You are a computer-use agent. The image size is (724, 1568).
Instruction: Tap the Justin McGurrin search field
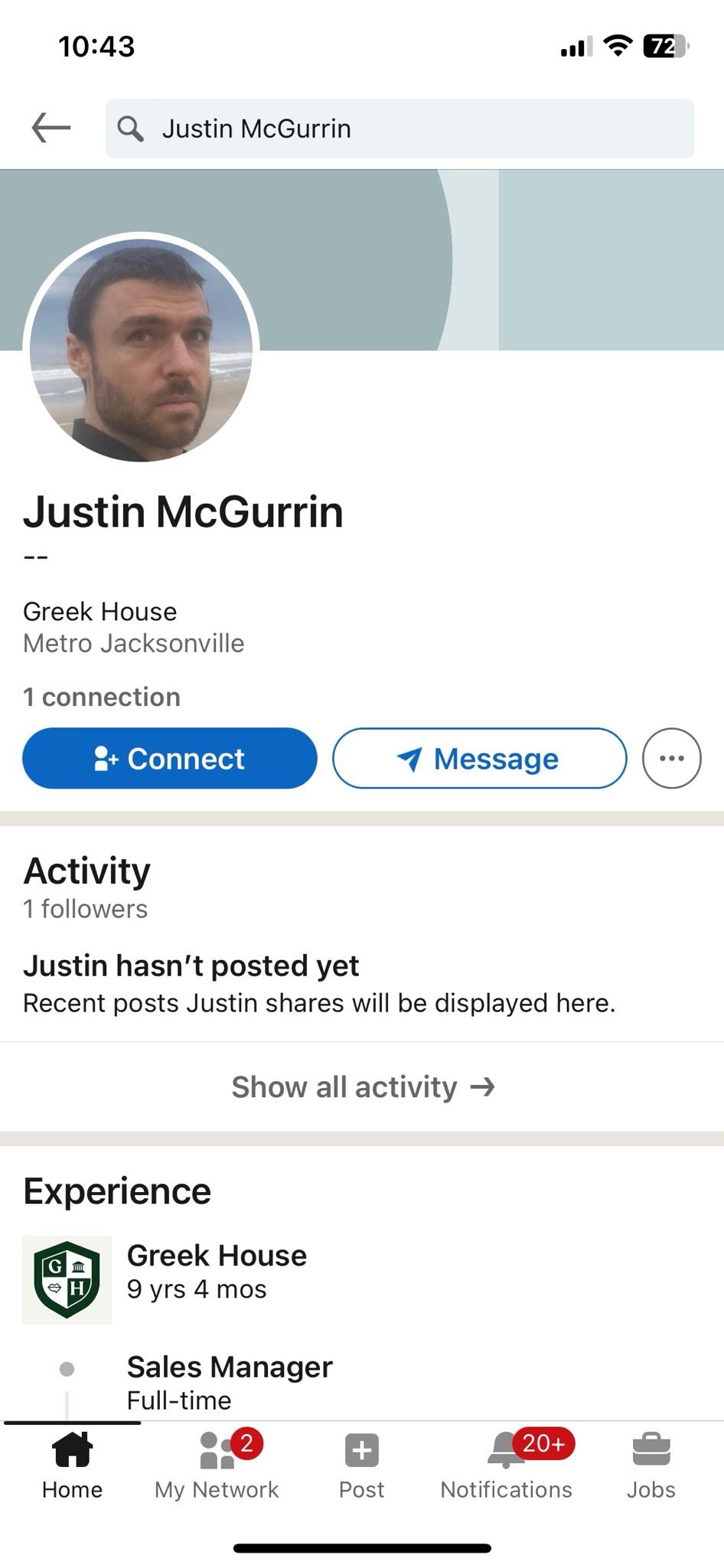tap(400, 129)
